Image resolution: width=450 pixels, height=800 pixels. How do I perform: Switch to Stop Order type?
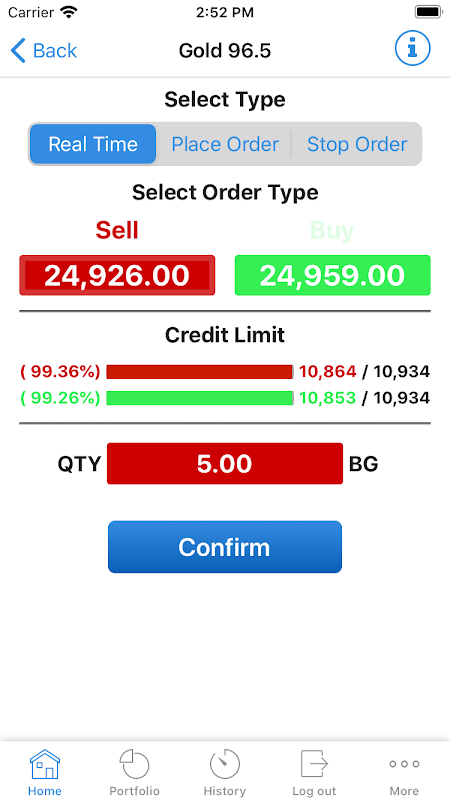coord(357,144)
